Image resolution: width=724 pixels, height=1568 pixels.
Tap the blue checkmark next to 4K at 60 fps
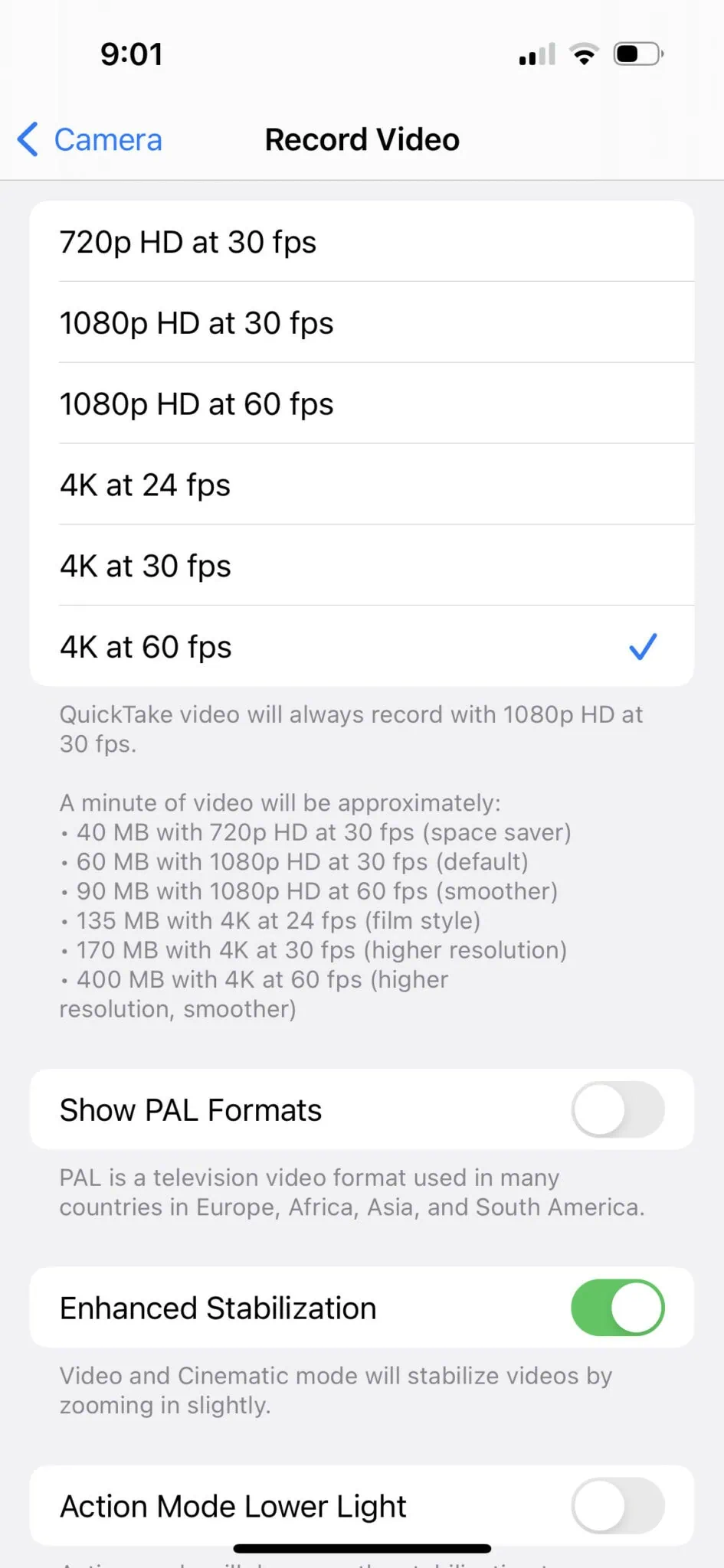pos(643,646)
